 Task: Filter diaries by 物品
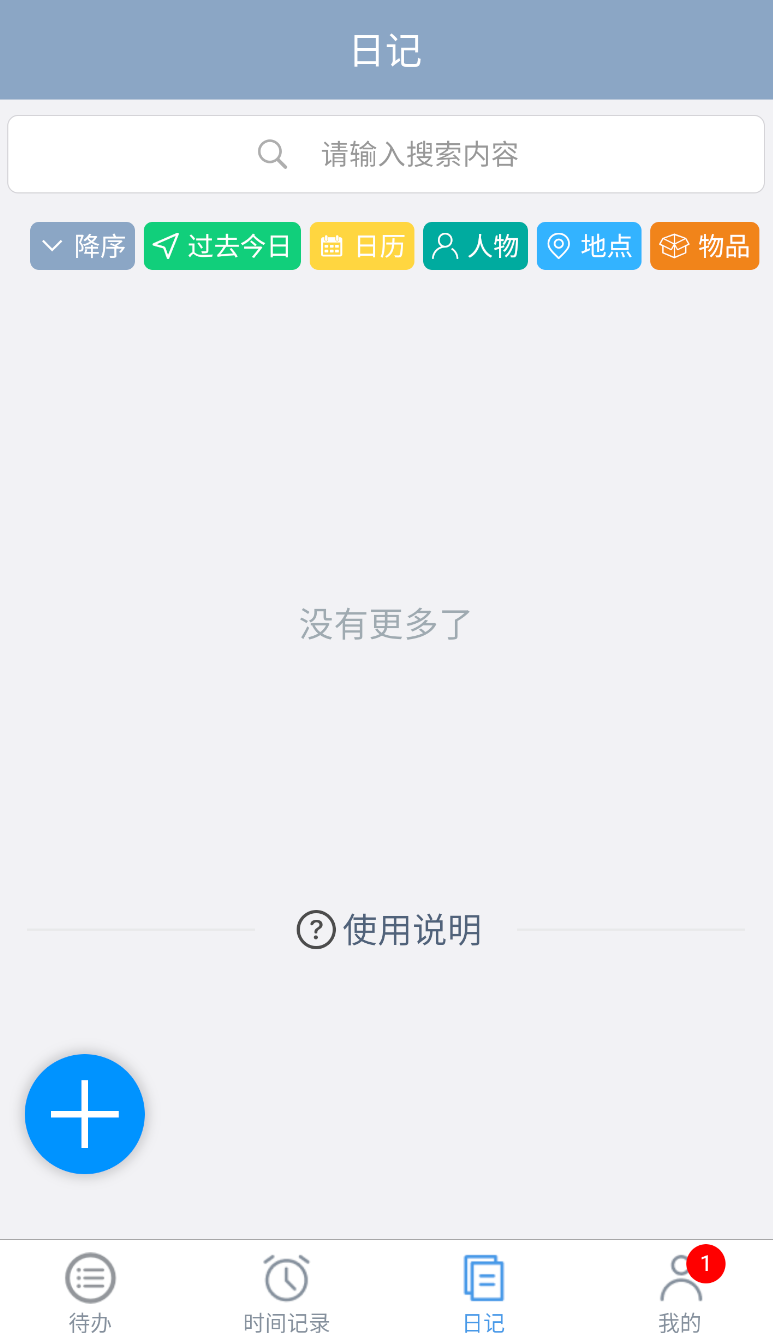(705, 246)
